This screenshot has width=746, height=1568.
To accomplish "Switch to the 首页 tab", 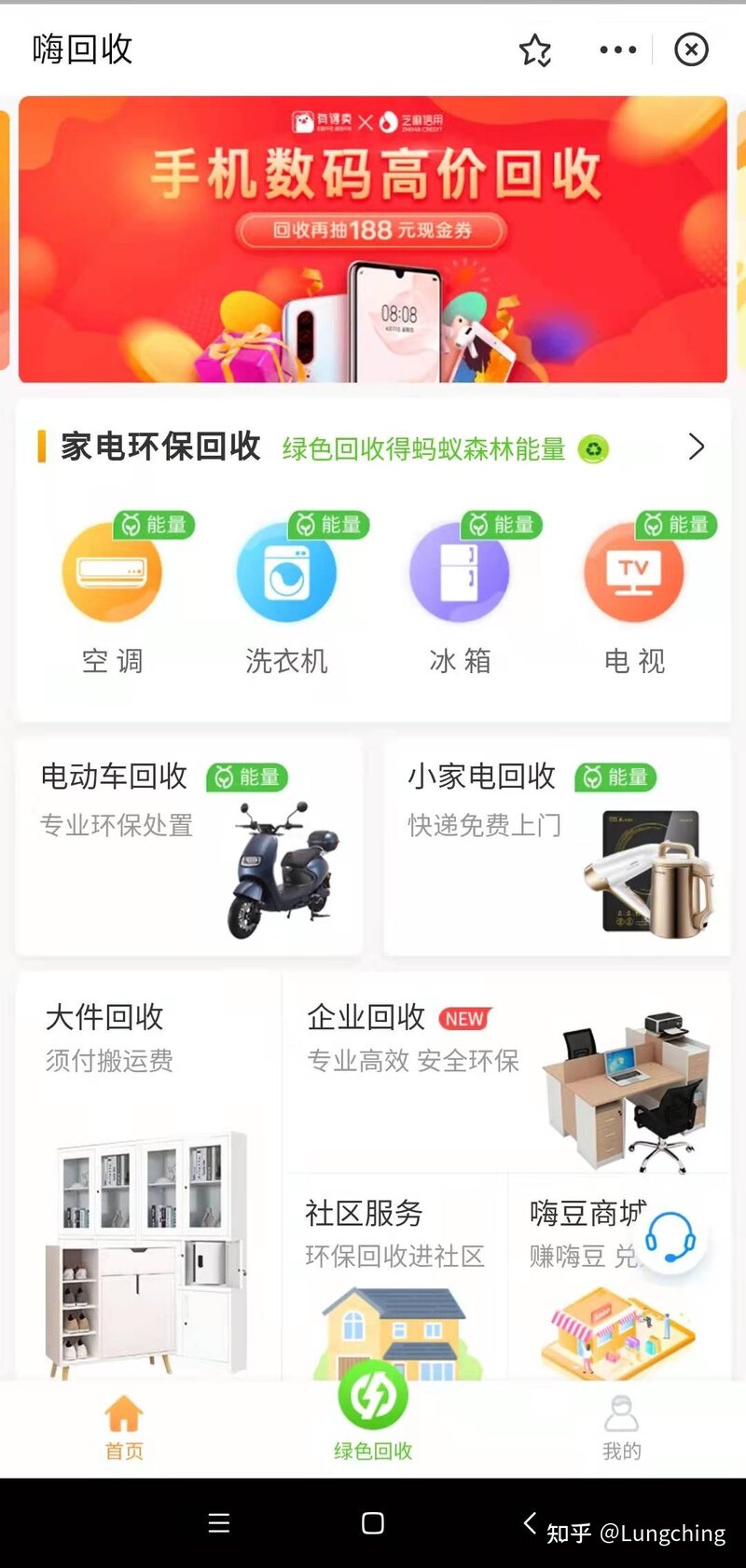I will tap(124, 1426).
